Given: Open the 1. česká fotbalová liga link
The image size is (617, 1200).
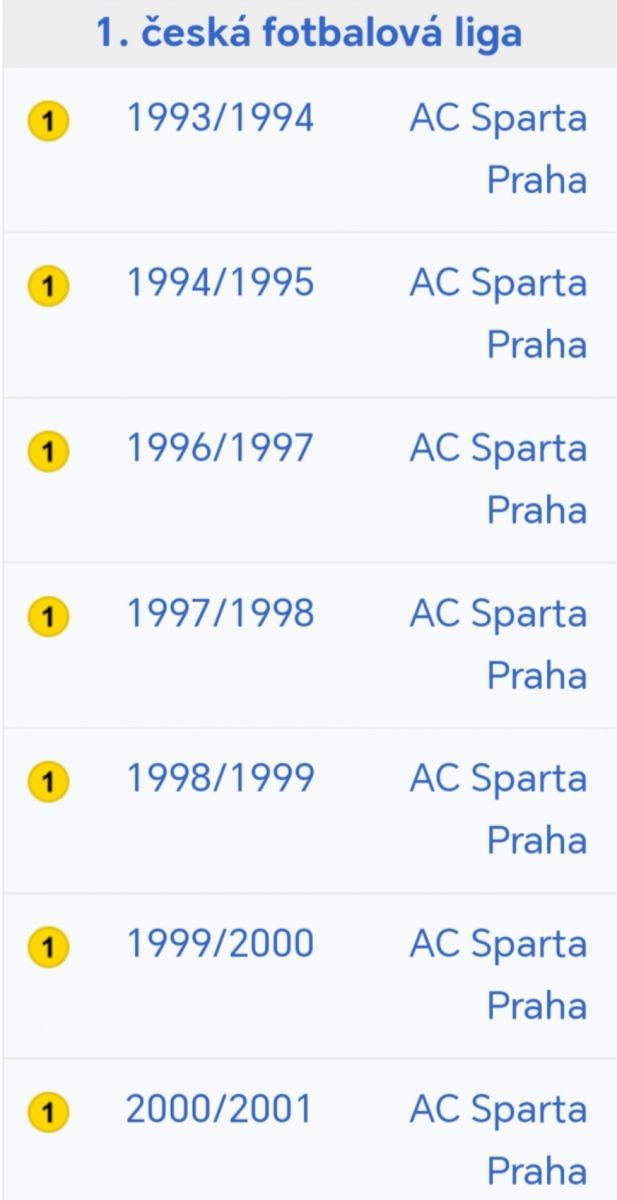Looking at the screenshot, I should pyautogui.click(x=309, y=33).
